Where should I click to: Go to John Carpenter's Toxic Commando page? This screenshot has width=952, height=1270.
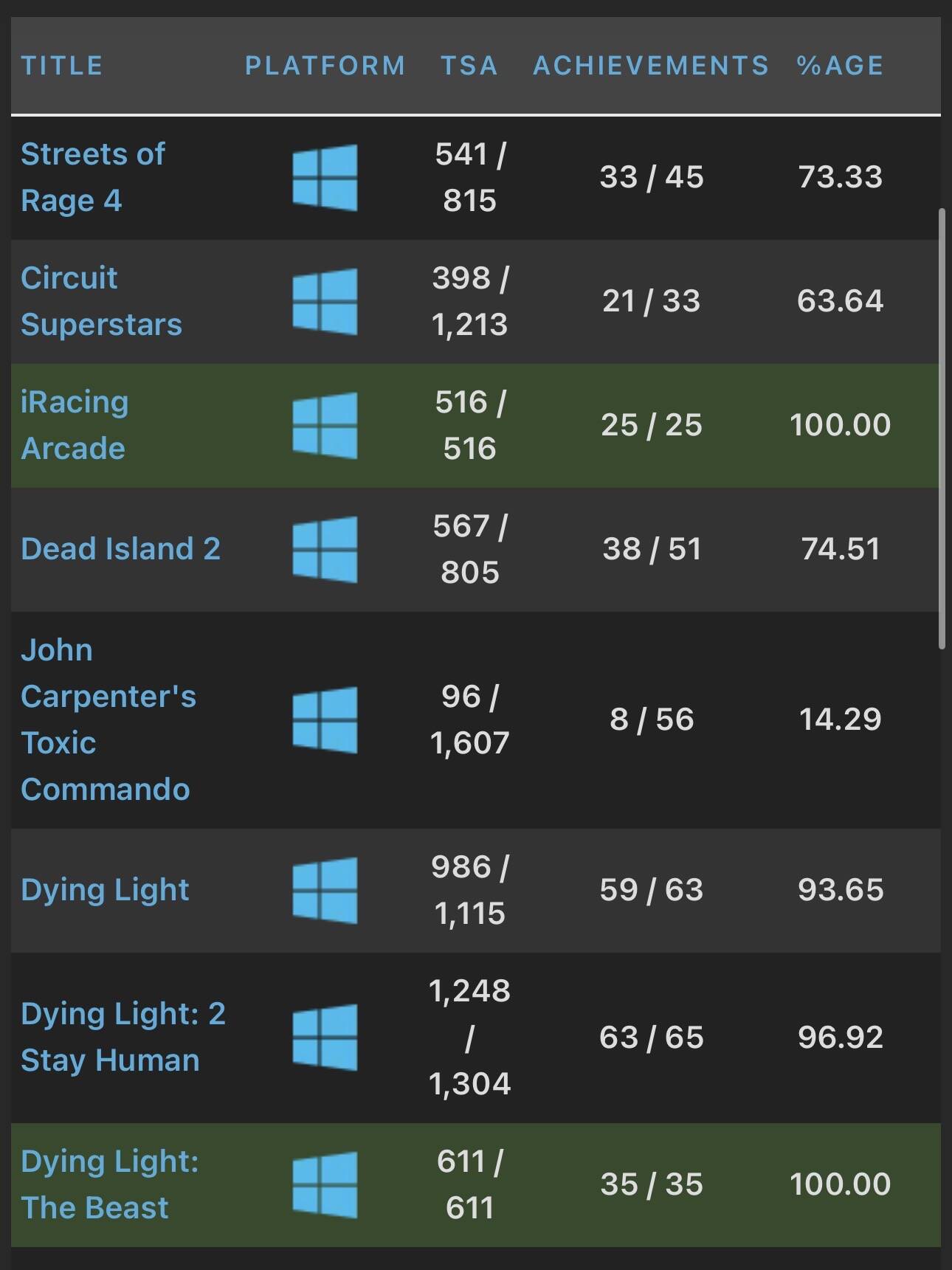(x=108, y=719)
